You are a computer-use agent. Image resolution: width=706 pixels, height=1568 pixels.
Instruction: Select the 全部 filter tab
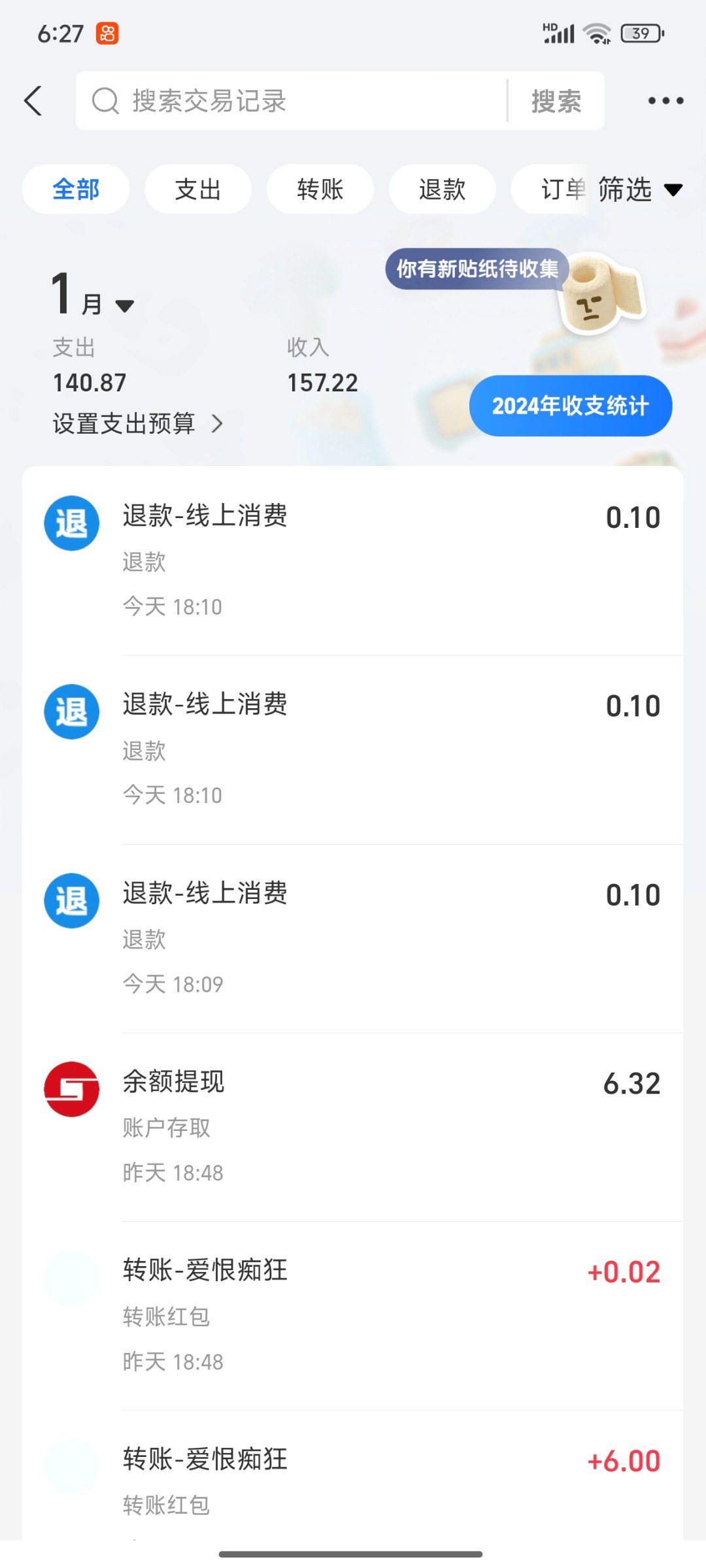coord(76,189)
